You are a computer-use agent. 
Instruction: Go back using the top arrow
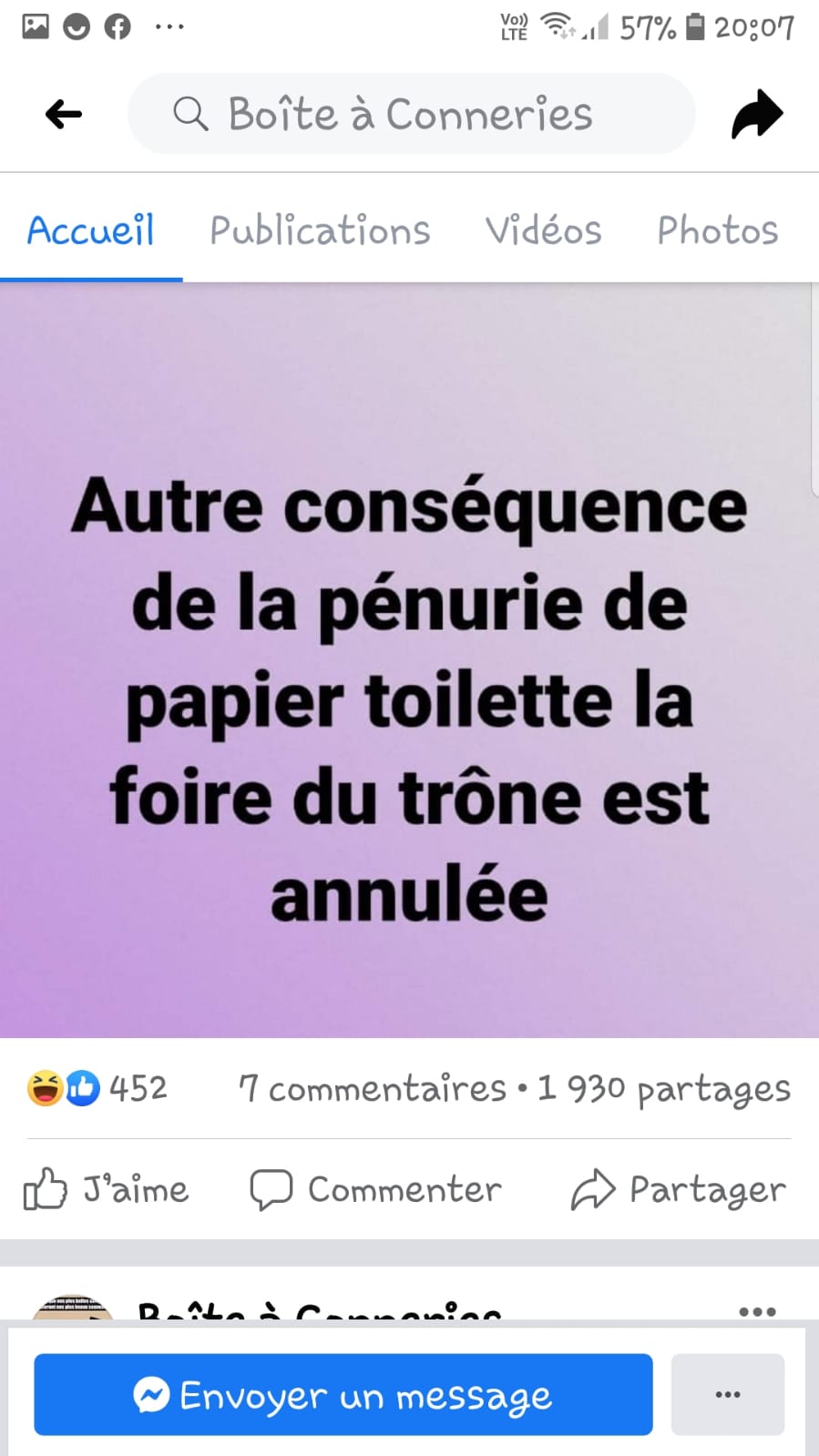click(x=64, y=114)
